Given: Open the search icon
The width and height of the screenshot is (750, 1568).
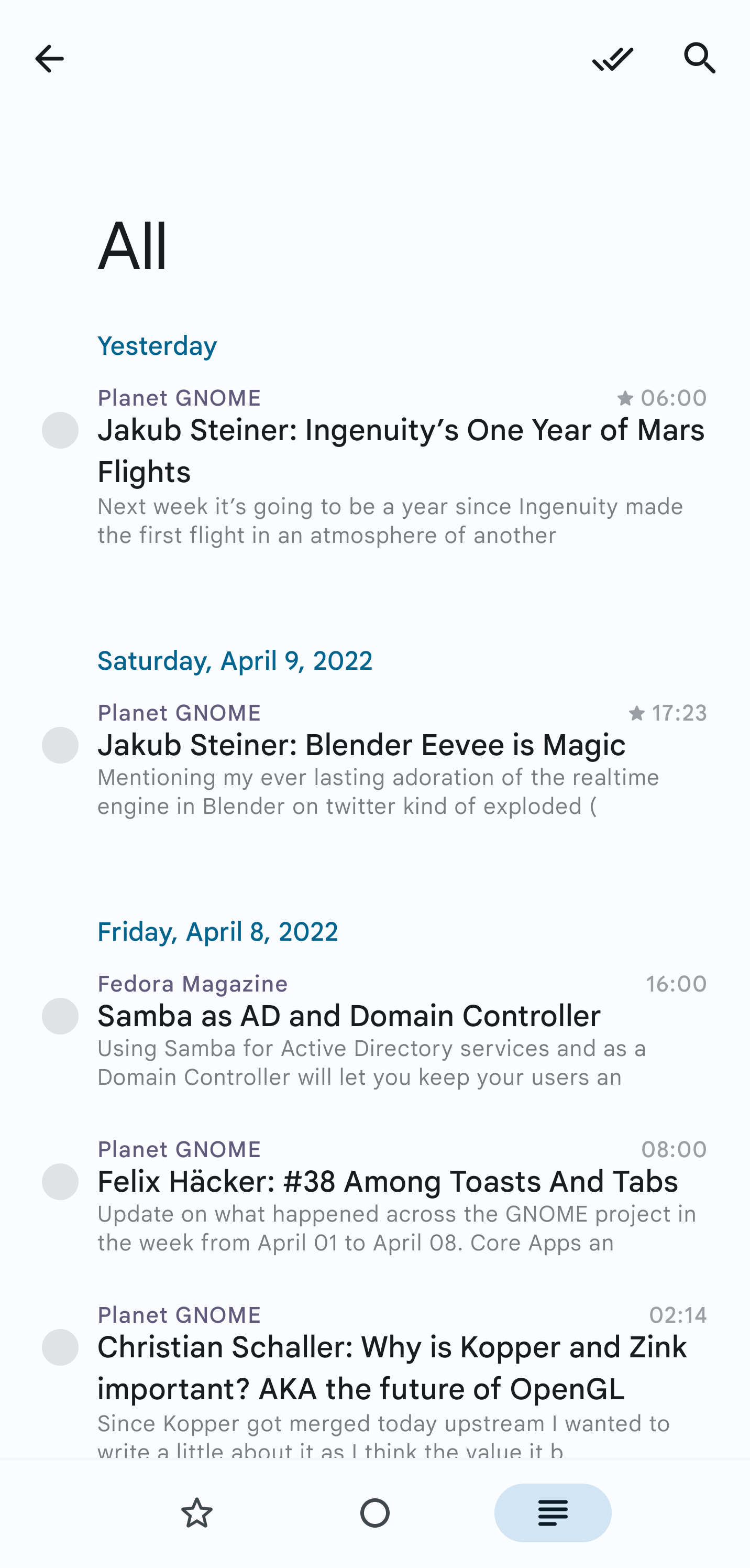Looking at the screenshot, I should click(700, 59).
